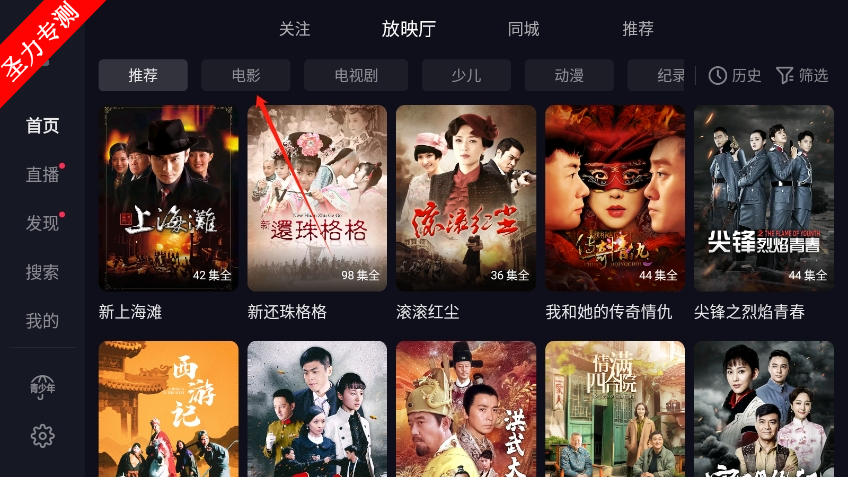Image resolution: width=848 pixels, height=477 pixels.
Task: Go to 直播 in the sidebar
Action: [42, 174]
